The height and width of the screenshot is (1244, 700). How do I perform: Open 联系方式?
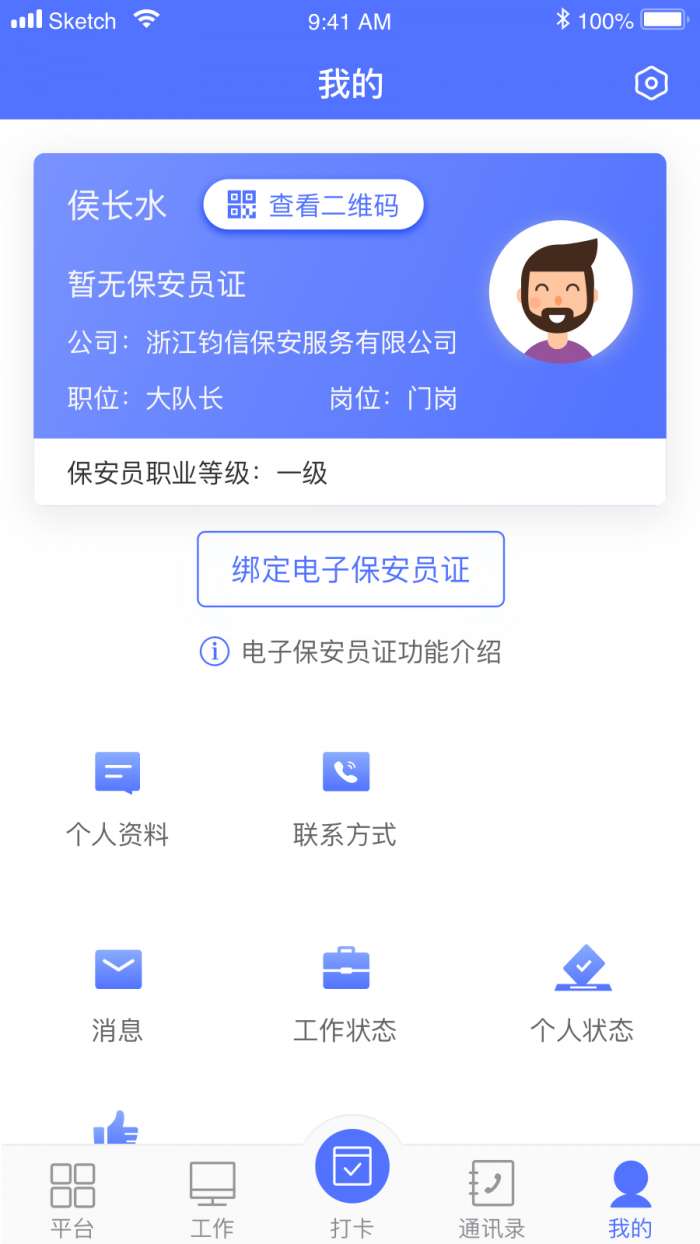pyautogui.click(x=345, y=797)
